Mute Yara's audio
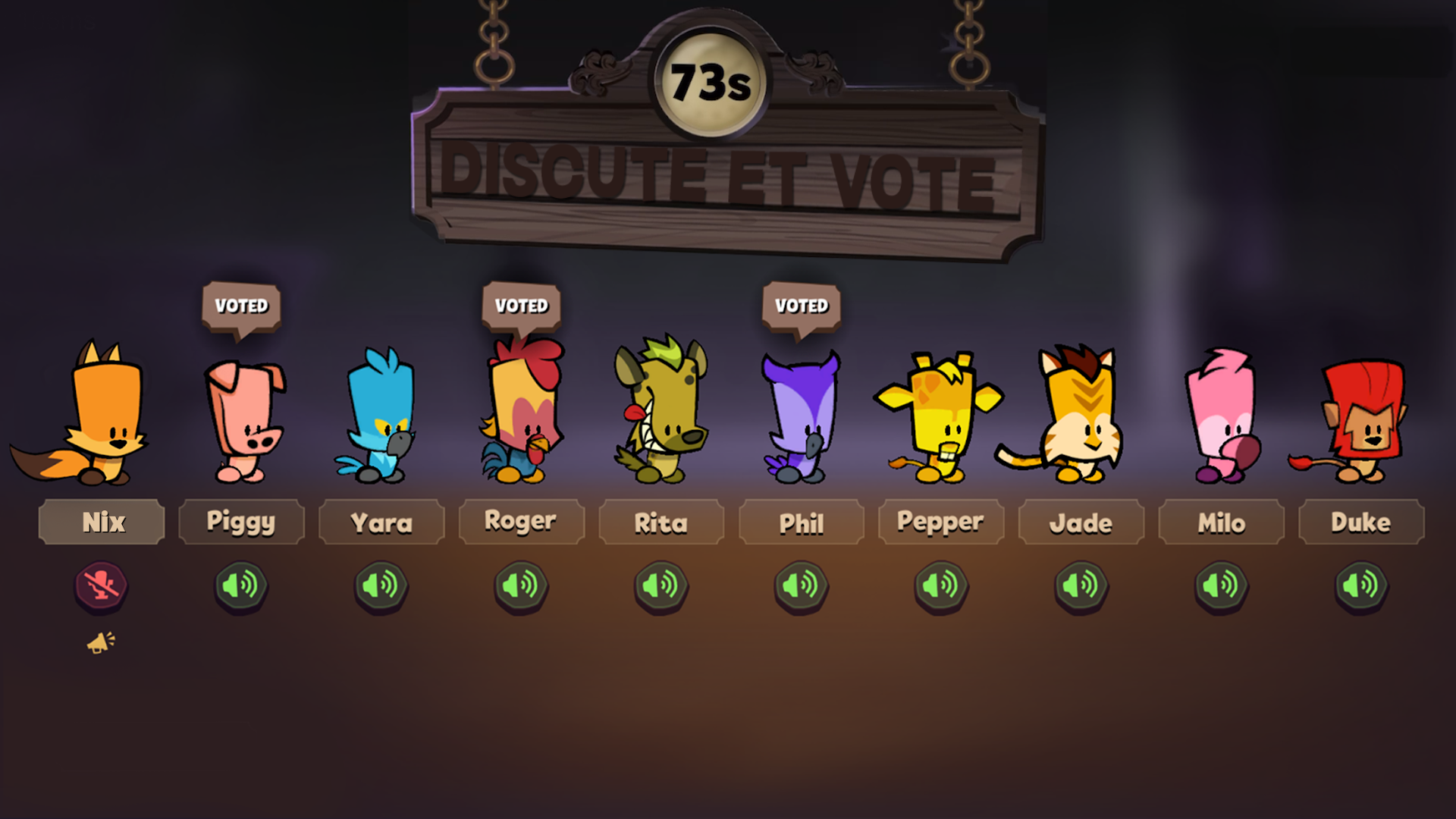Screen dimensions: 1456x819 coord(381,585)
